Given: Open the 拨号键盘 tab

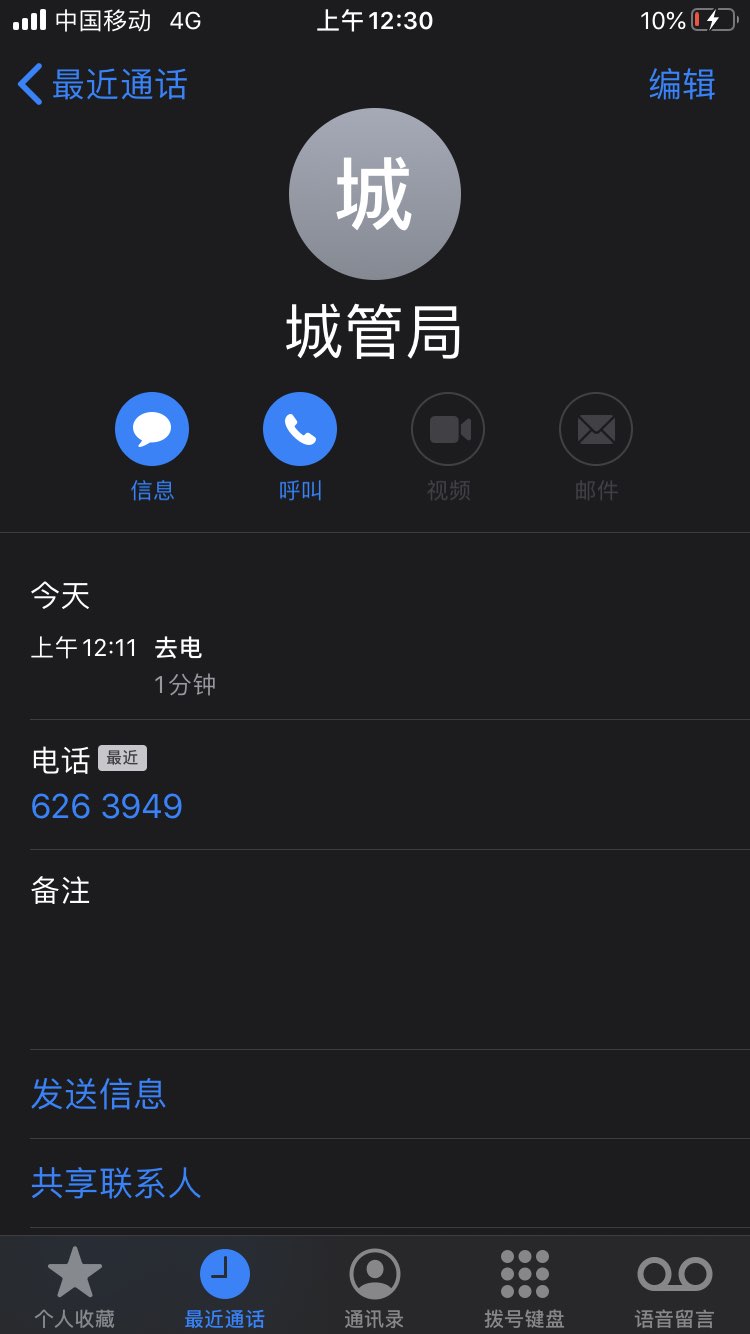Looking at the screenshot, I should point(525,1288).
